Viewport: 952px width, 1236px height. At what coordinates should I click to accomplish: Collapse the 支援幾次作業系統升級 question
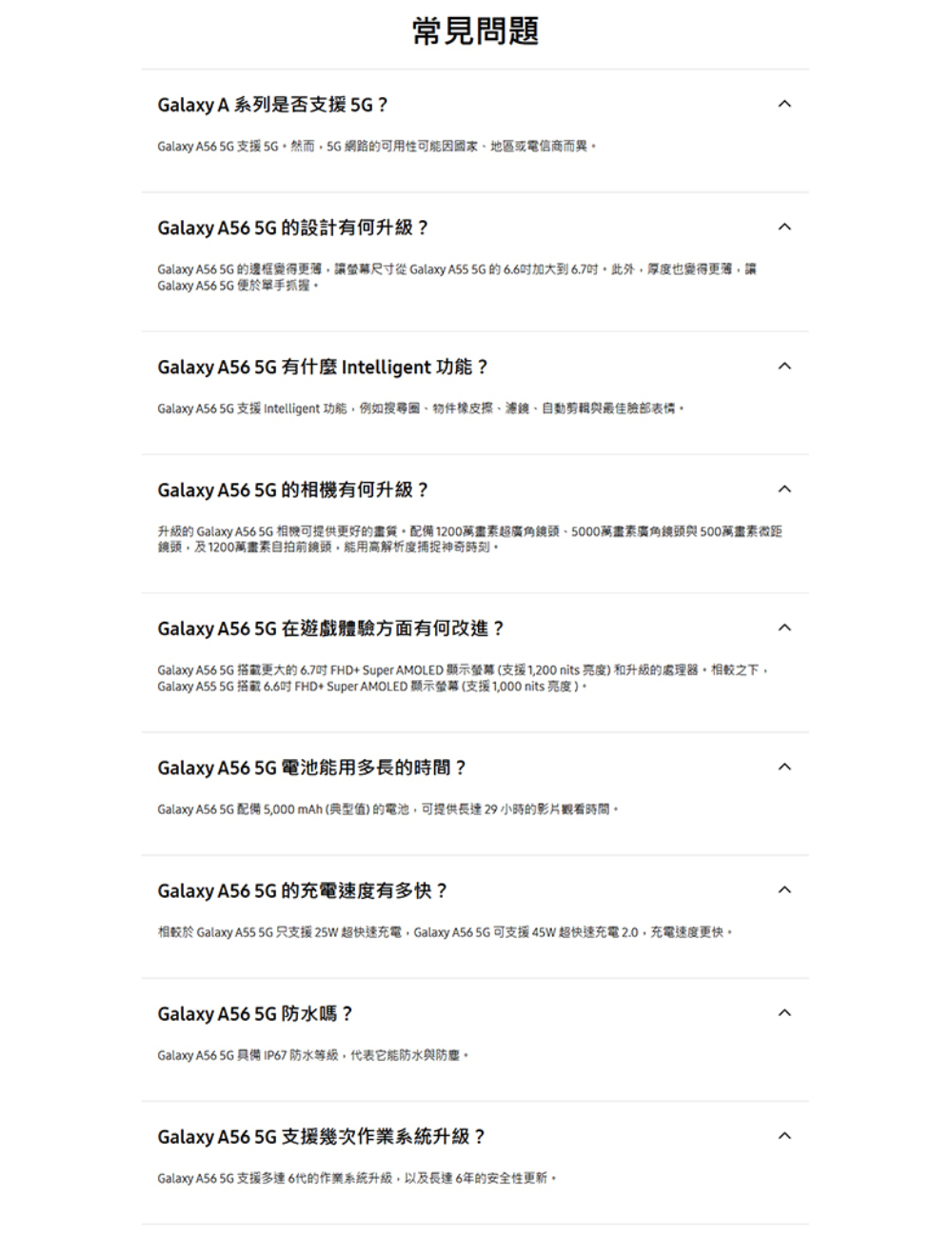[x=783, y=1136]
